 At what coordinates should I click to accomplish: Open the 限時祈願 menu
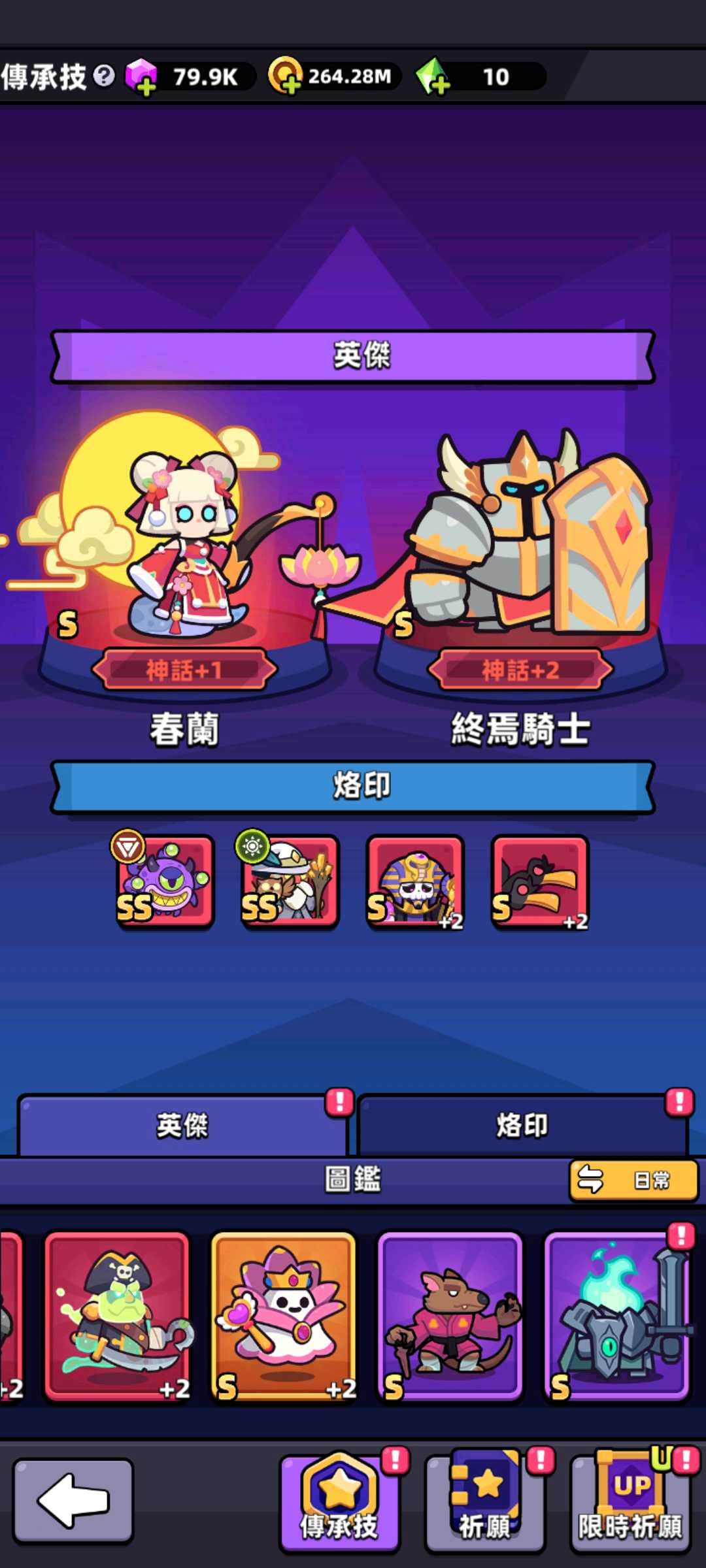[630, 1502]
